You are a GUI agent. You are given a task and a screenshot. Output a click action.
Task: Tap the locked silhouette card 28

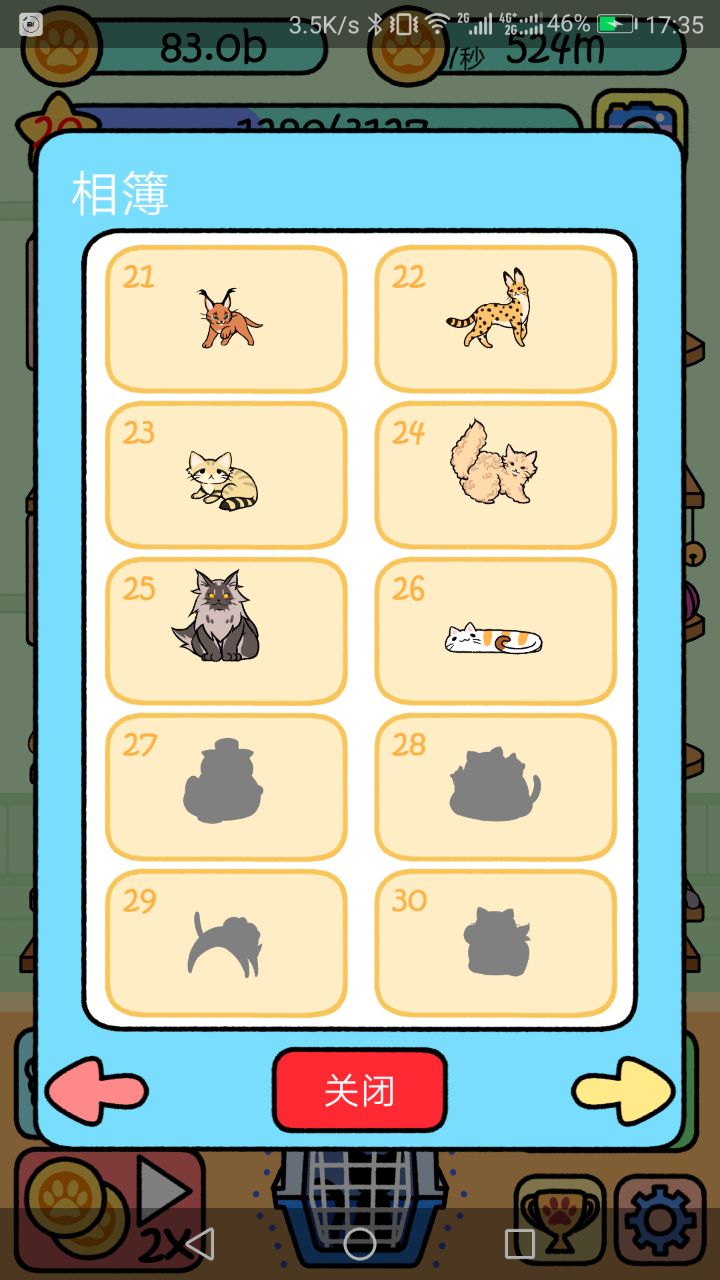tap(495, 787)
